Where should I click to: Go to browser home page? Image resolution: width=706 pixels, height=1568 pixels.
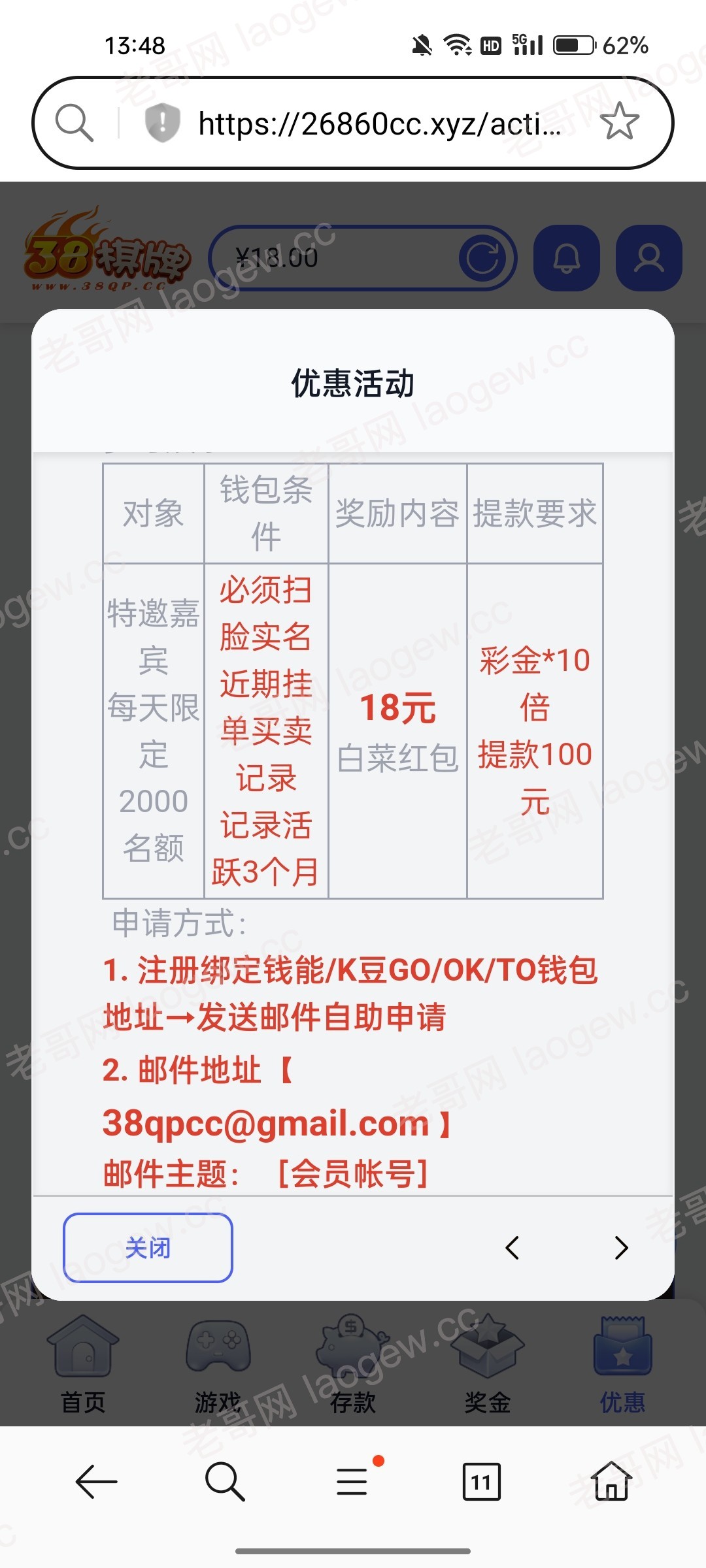click(x=611, y=1481)
